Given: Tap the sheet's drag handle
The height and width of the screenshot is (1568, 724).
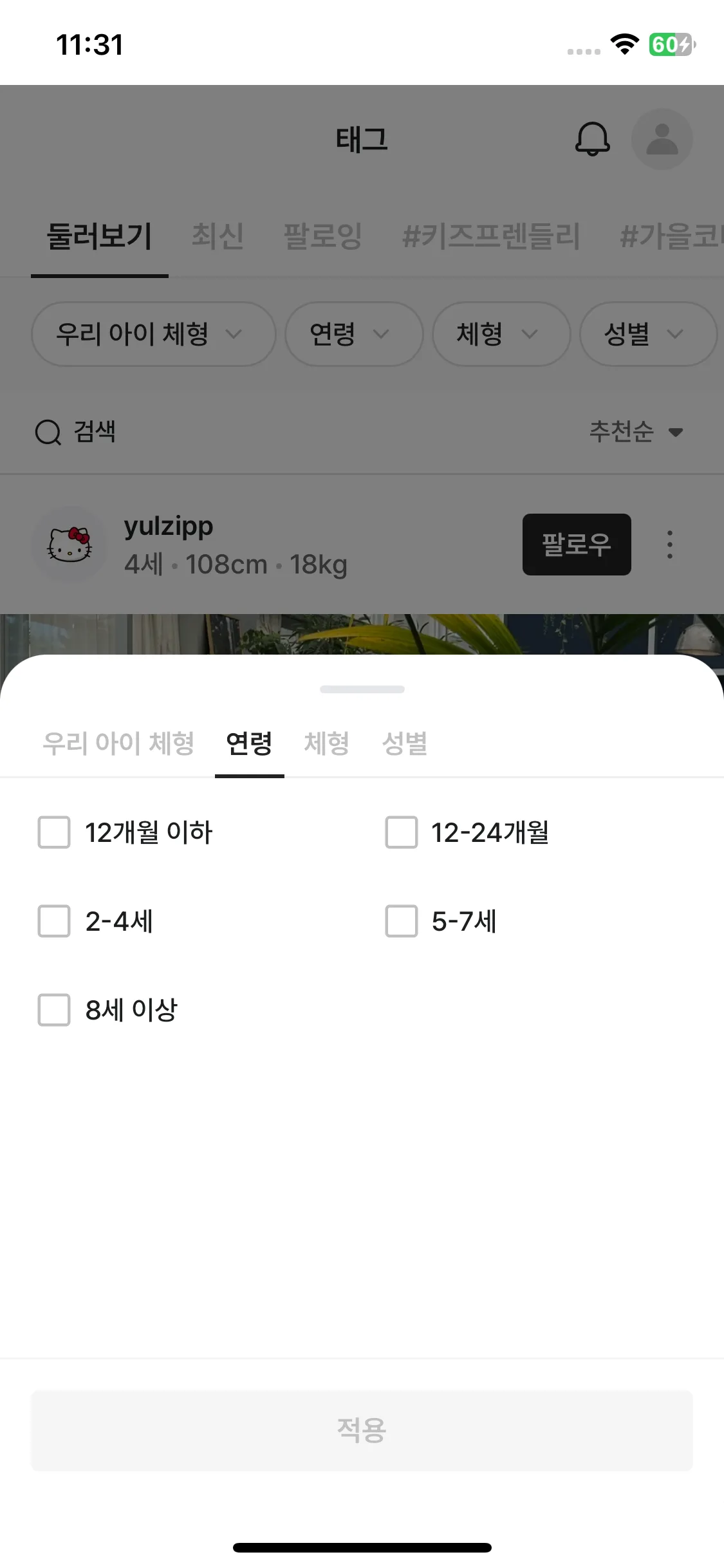Looking at the screenshot, I should coord(362,689).
